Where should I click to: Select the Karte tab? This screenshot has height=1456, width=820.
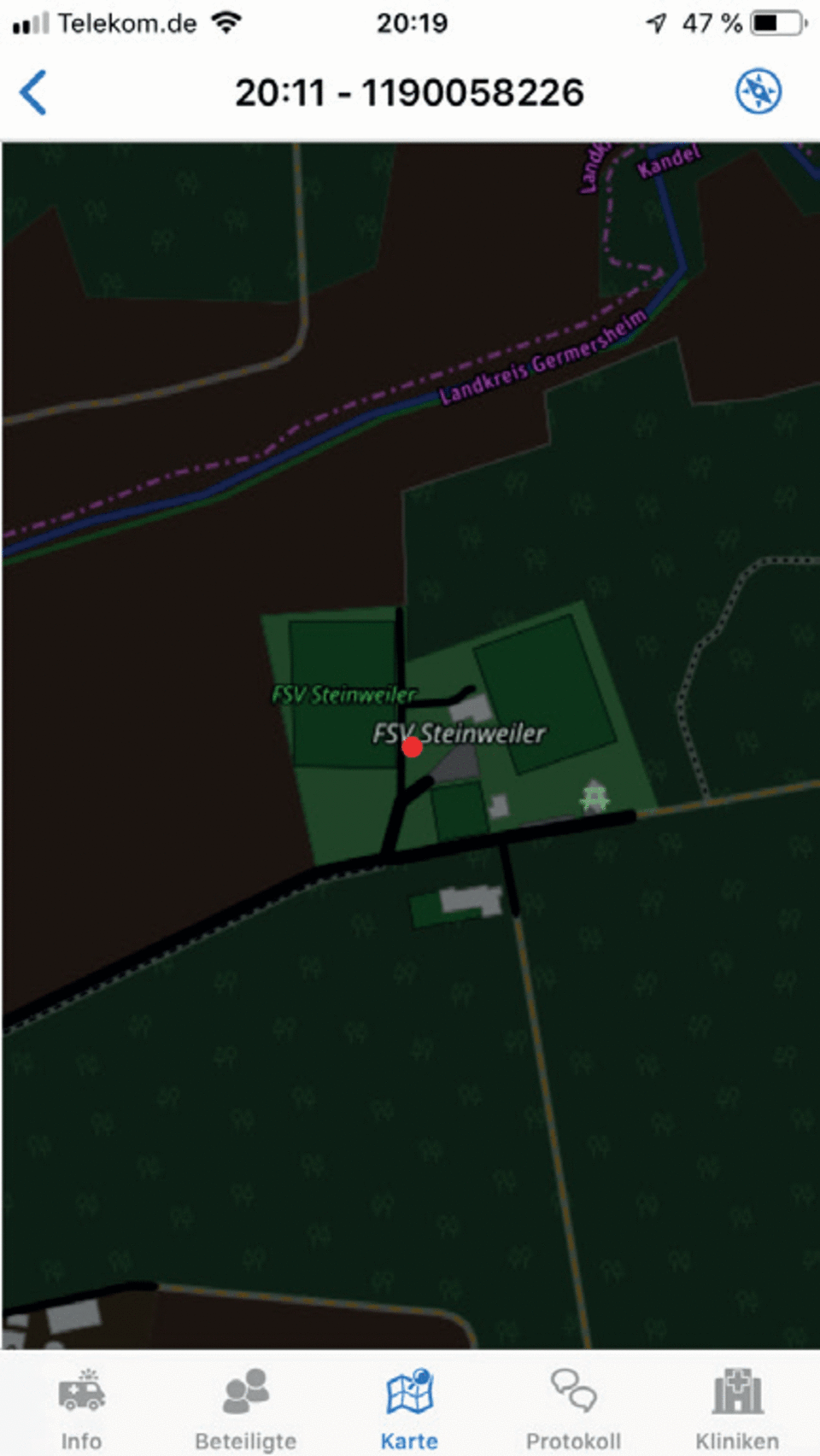point(410,1408)
